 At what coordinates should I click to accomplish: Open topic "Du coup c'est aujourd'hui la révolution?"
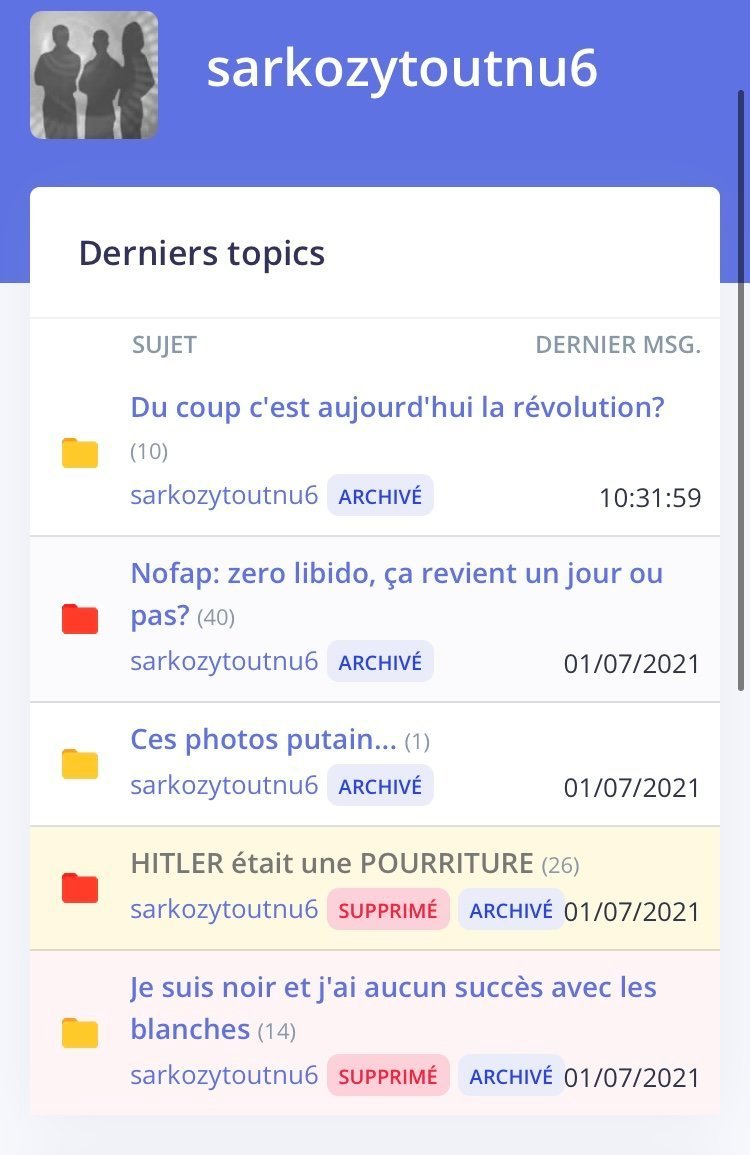(x=397, y=408)
